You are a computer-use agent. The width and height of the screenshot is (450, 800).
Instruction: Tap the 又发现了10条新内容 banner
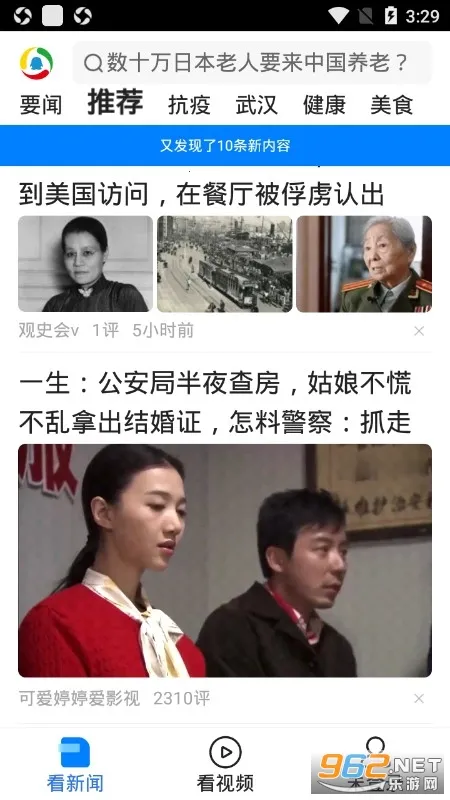(x=225, y=145)
